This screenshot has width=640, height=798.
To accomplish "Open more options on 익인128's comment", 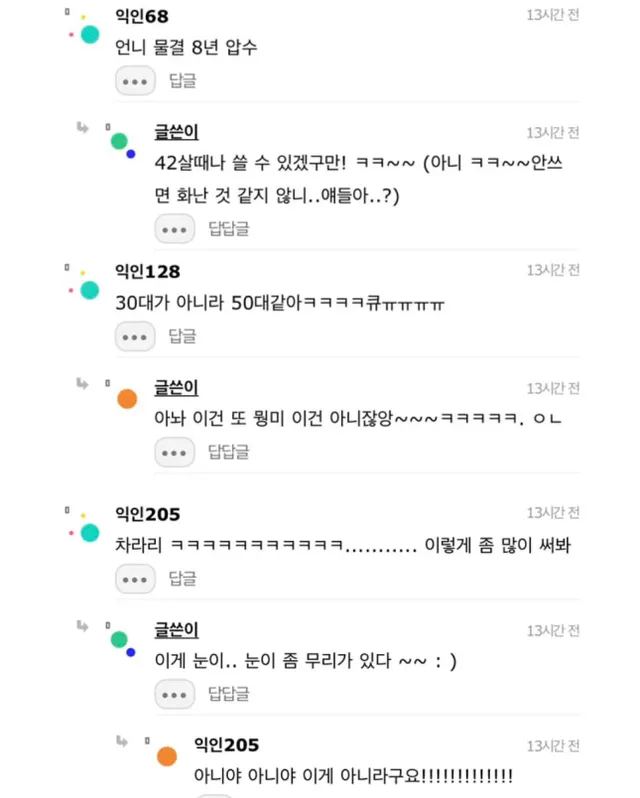I will point(135,336).
